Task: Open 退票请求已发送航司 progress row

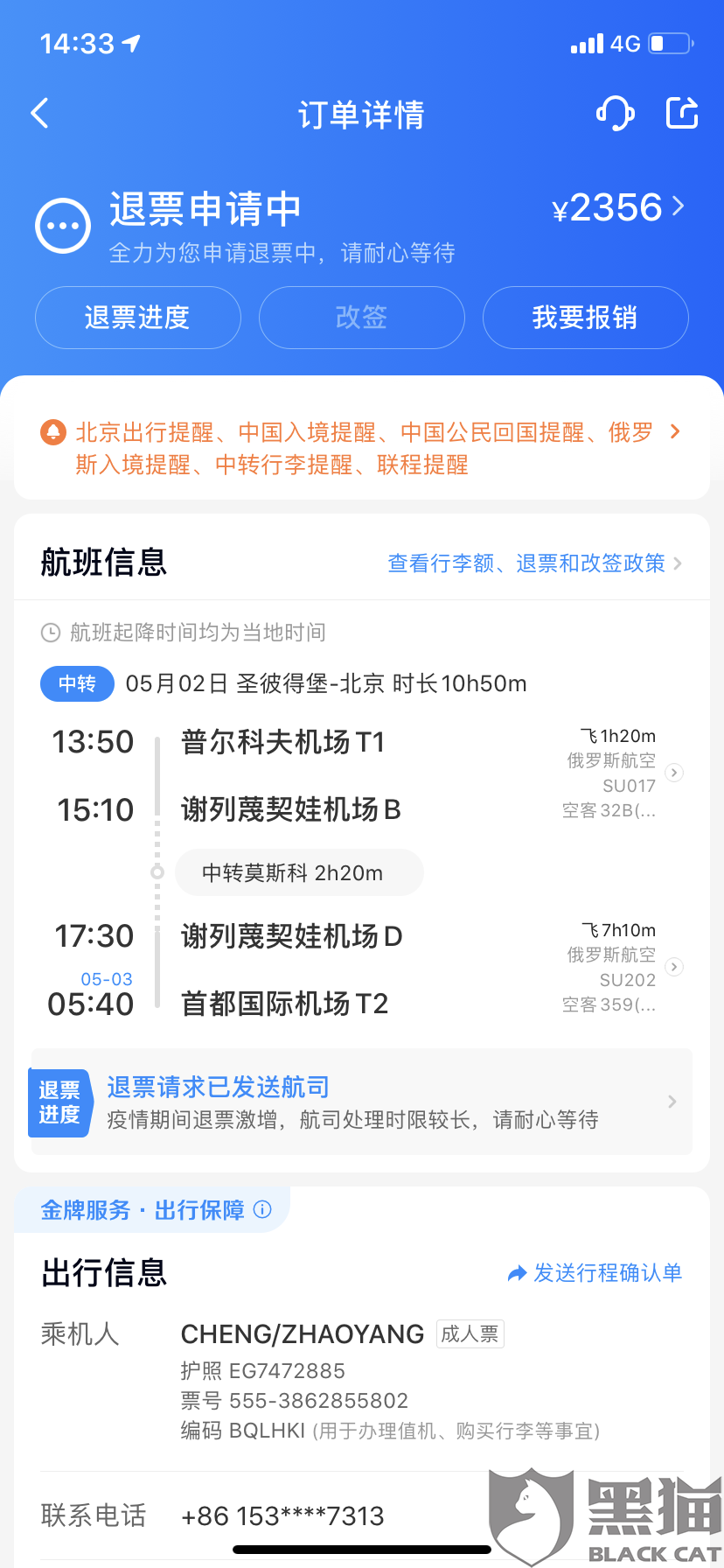Action: point(362,1102)
